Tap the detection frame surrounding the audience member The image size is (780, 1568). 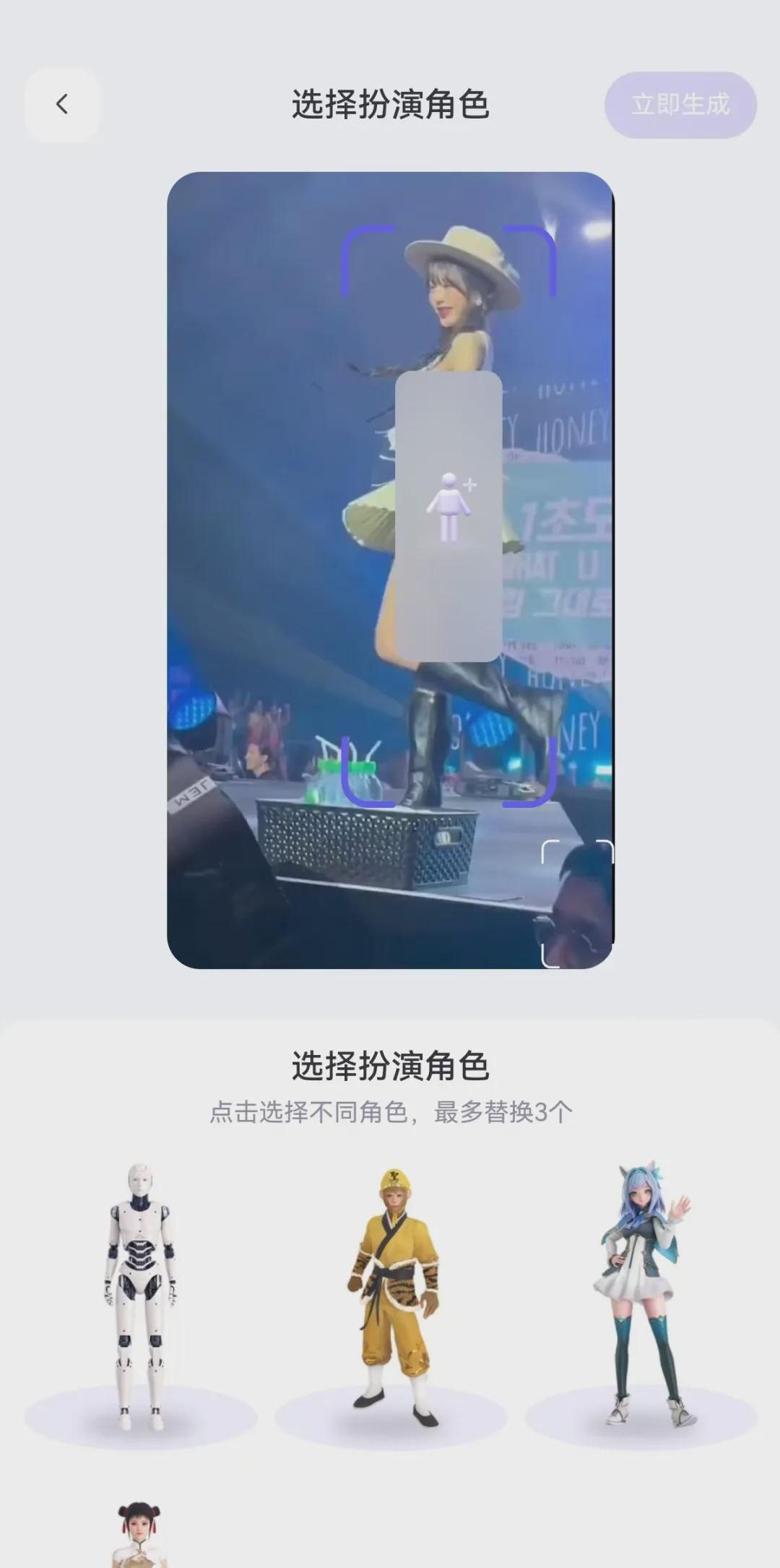click(x=578, y=903)
